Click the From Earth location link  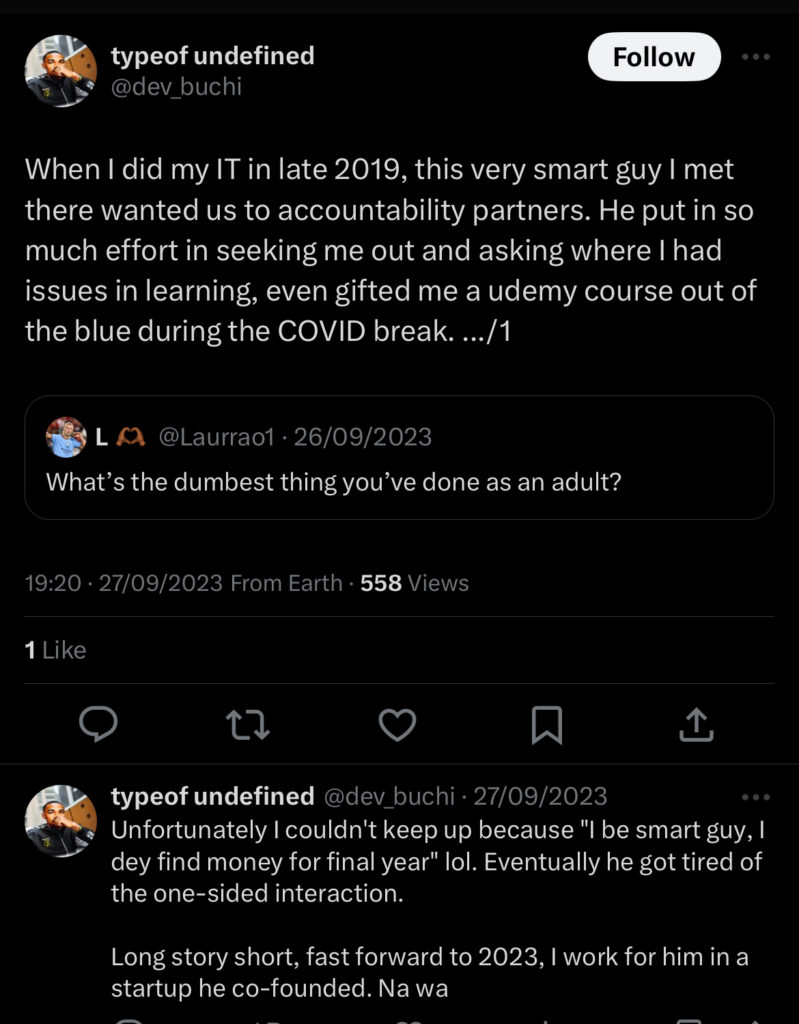(x=287, y=582)
